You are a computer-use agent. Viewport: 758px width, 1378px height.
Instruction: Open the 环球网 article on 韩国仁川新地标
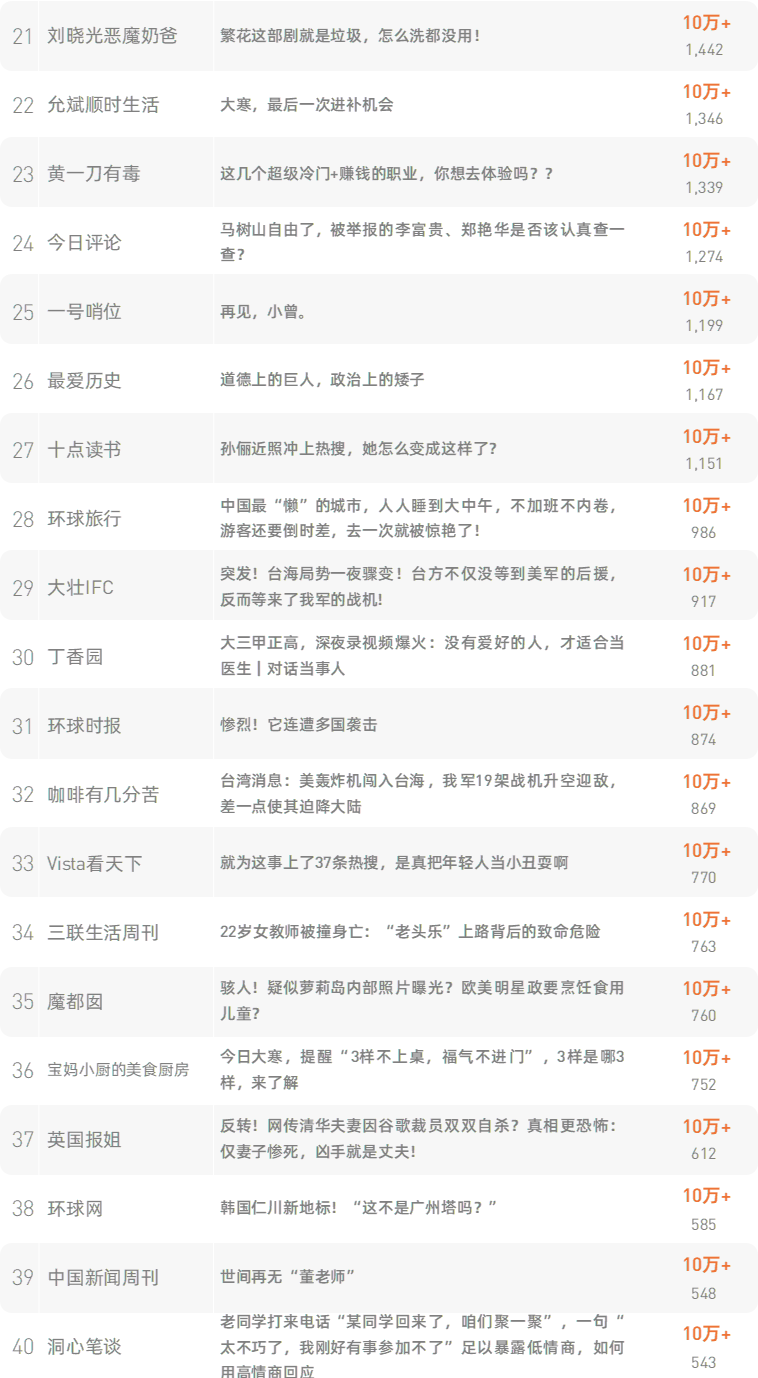point(358,1208)
